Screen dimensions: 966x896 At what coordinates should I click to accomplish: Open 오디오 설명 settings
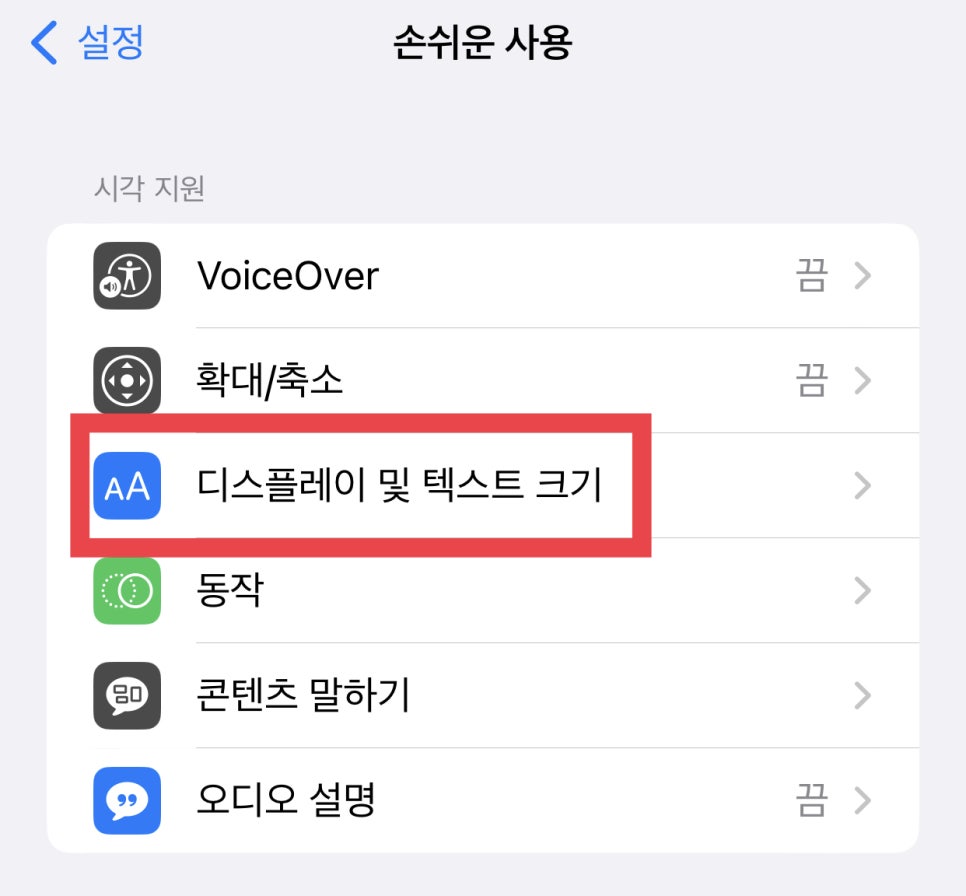coord(480,800)
